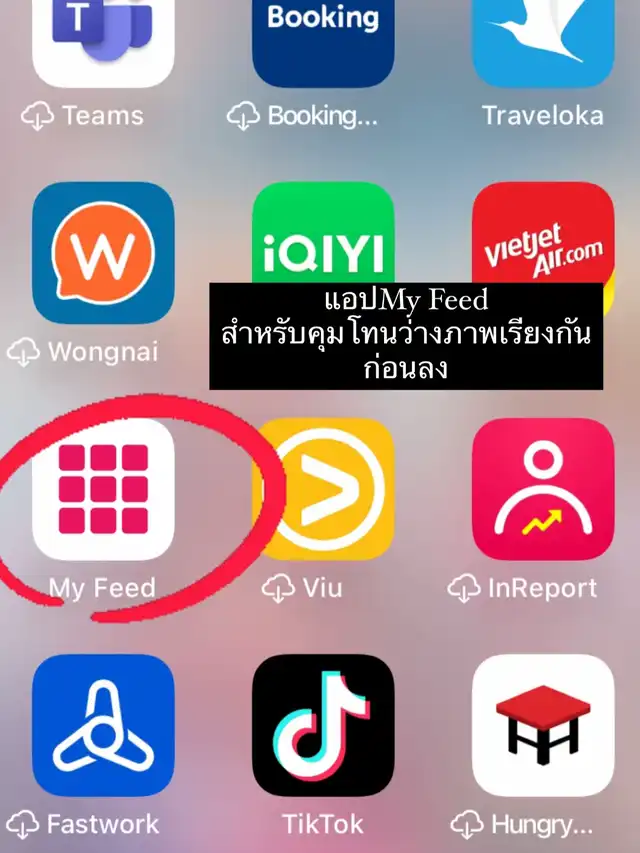Image resolution: width=640 pixels, height=853 pixels.
Task: Open the Hungry app icon
Action: click(x=543, y=725)
